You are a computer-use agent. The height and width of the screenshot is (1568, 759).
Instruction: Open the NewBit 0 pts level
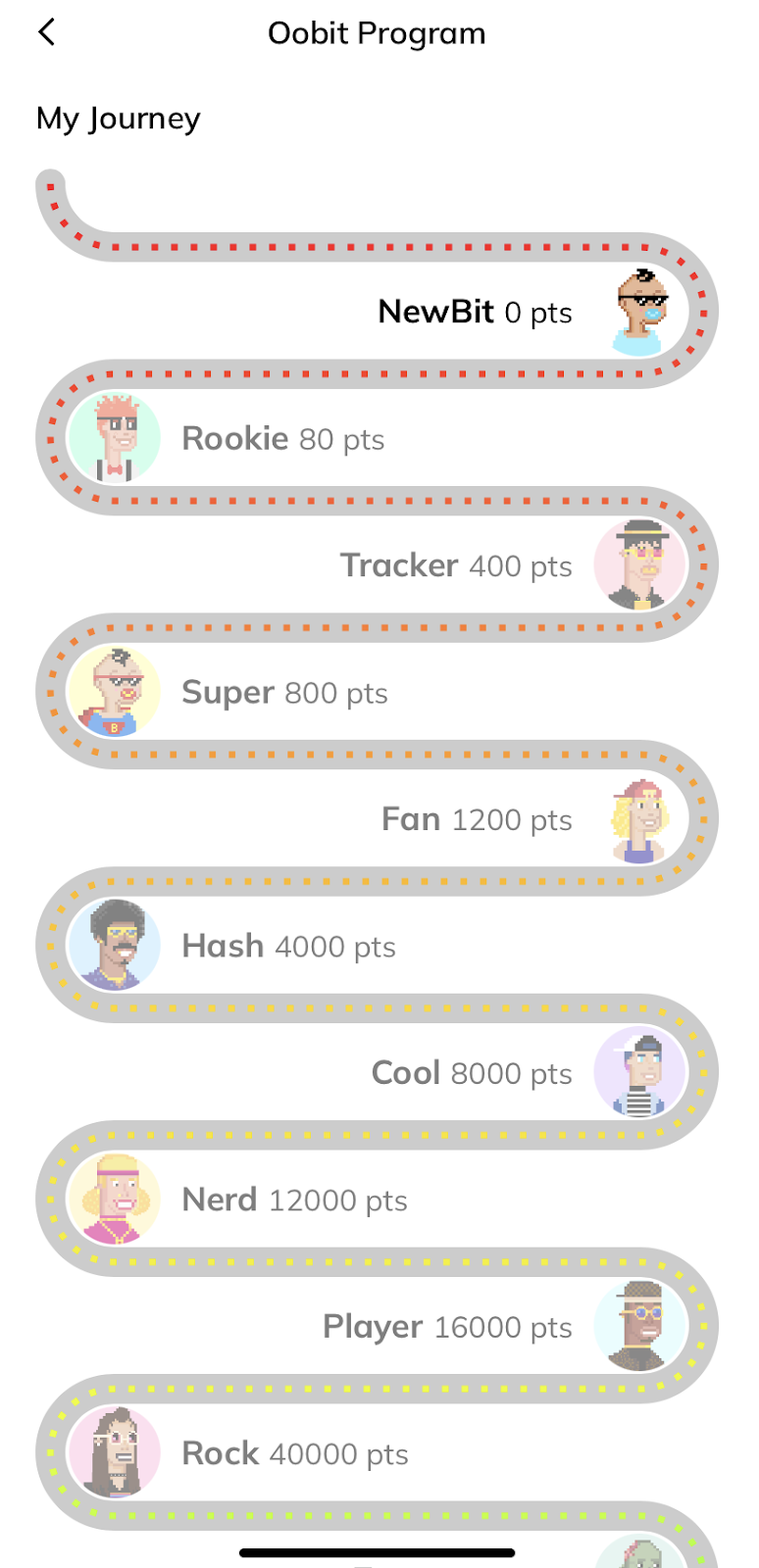tap(476, 313)
